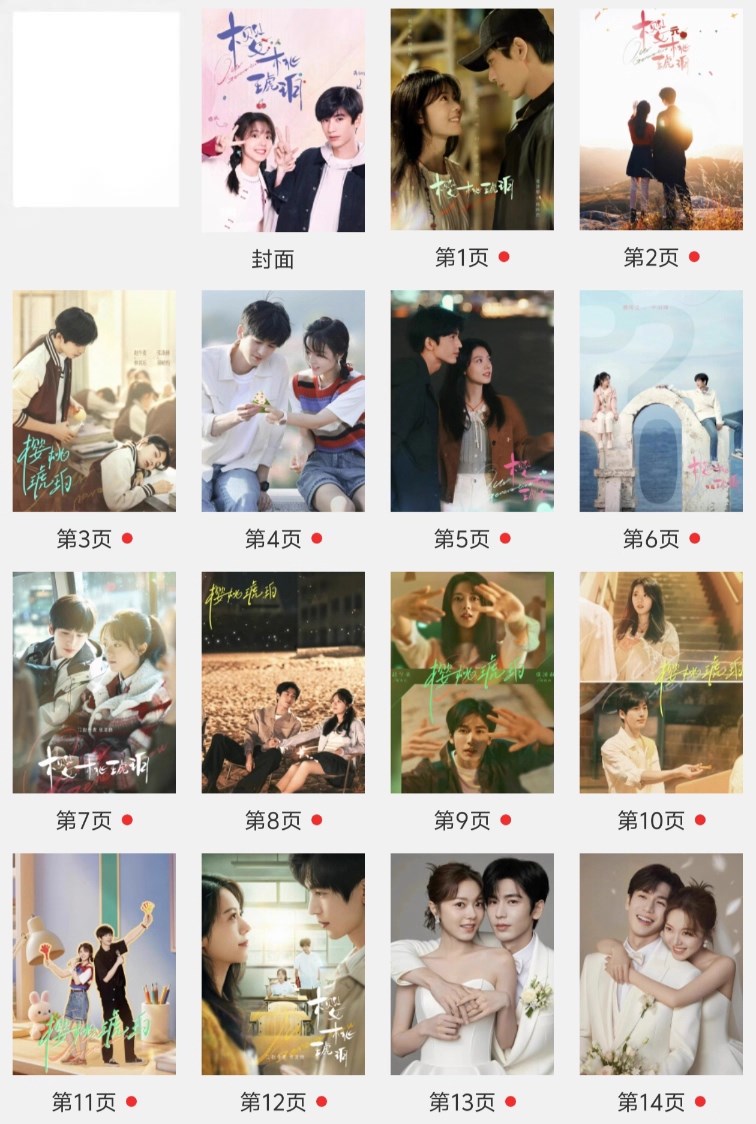Select page 第7页
Viewport: 756px width, 1124px height.
(x=94, y=683)
